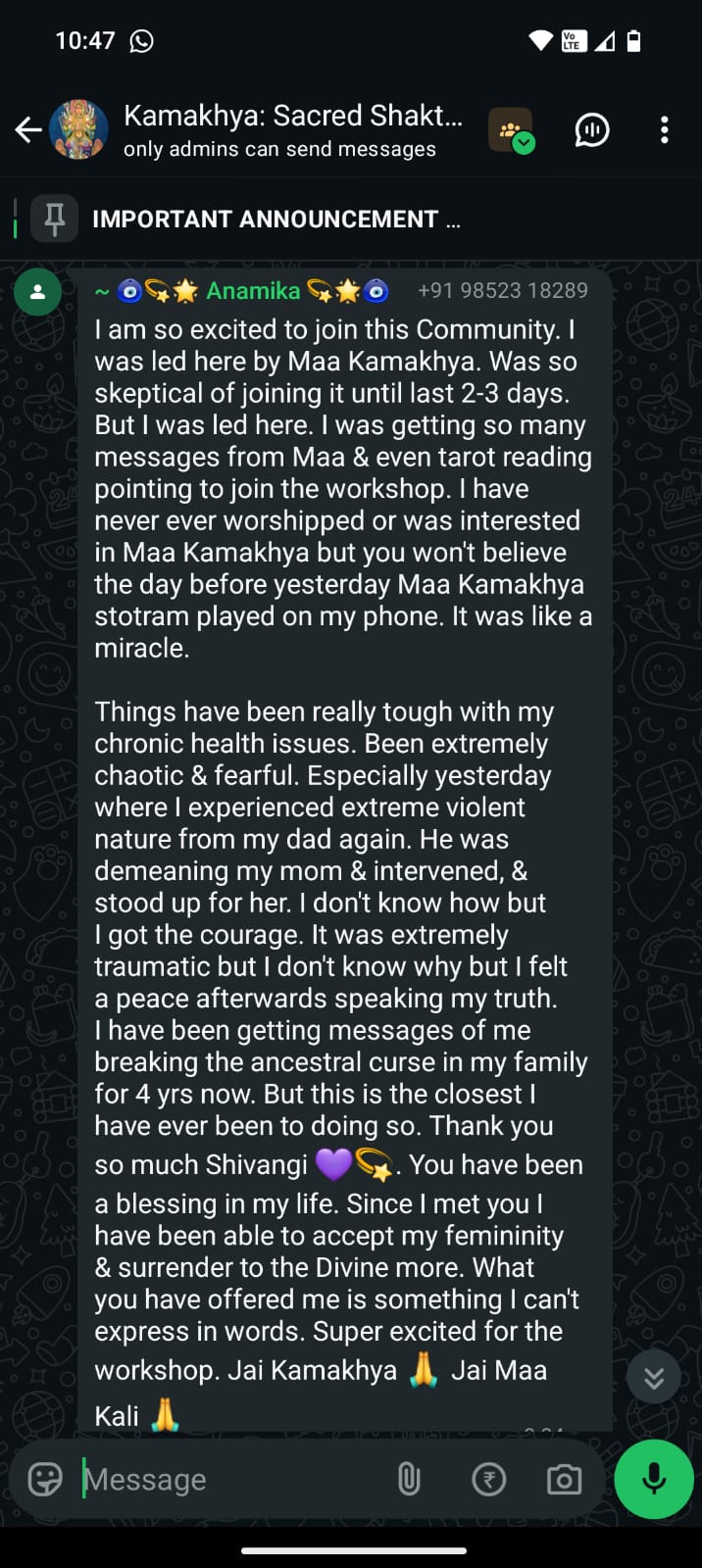Open the pinned IMPORTANT ANNOUNCEMENT message

tap(275, 220)
